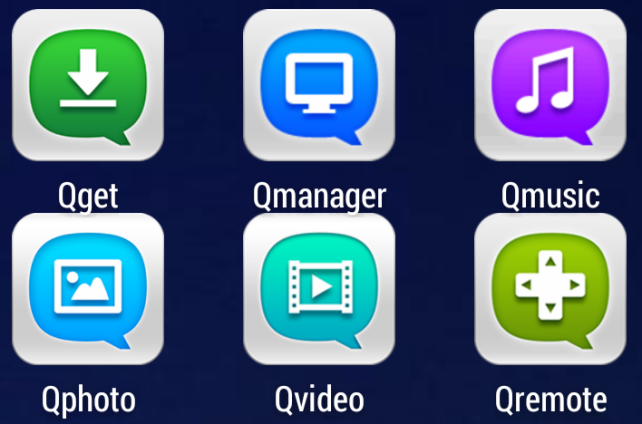This screenshot has height=424, width=642.
Task: Launch the Qphoto app
Action: pyautogui.click(x=86, y=289)
